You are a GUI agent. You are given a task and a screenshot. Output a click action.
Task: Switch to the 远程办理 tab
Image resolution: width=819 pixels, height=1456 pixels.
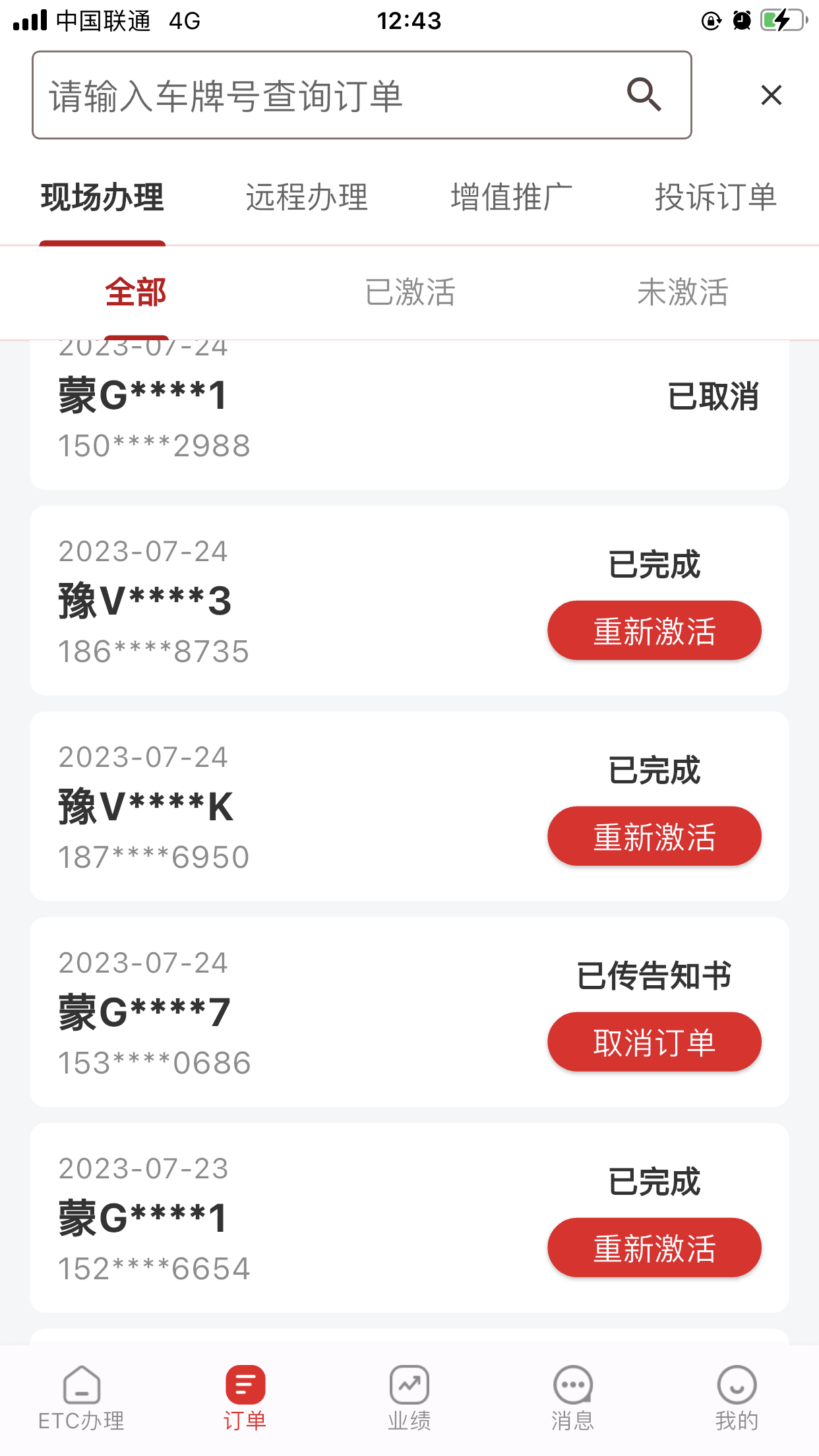pyautogui.click(x=307, y=197)
